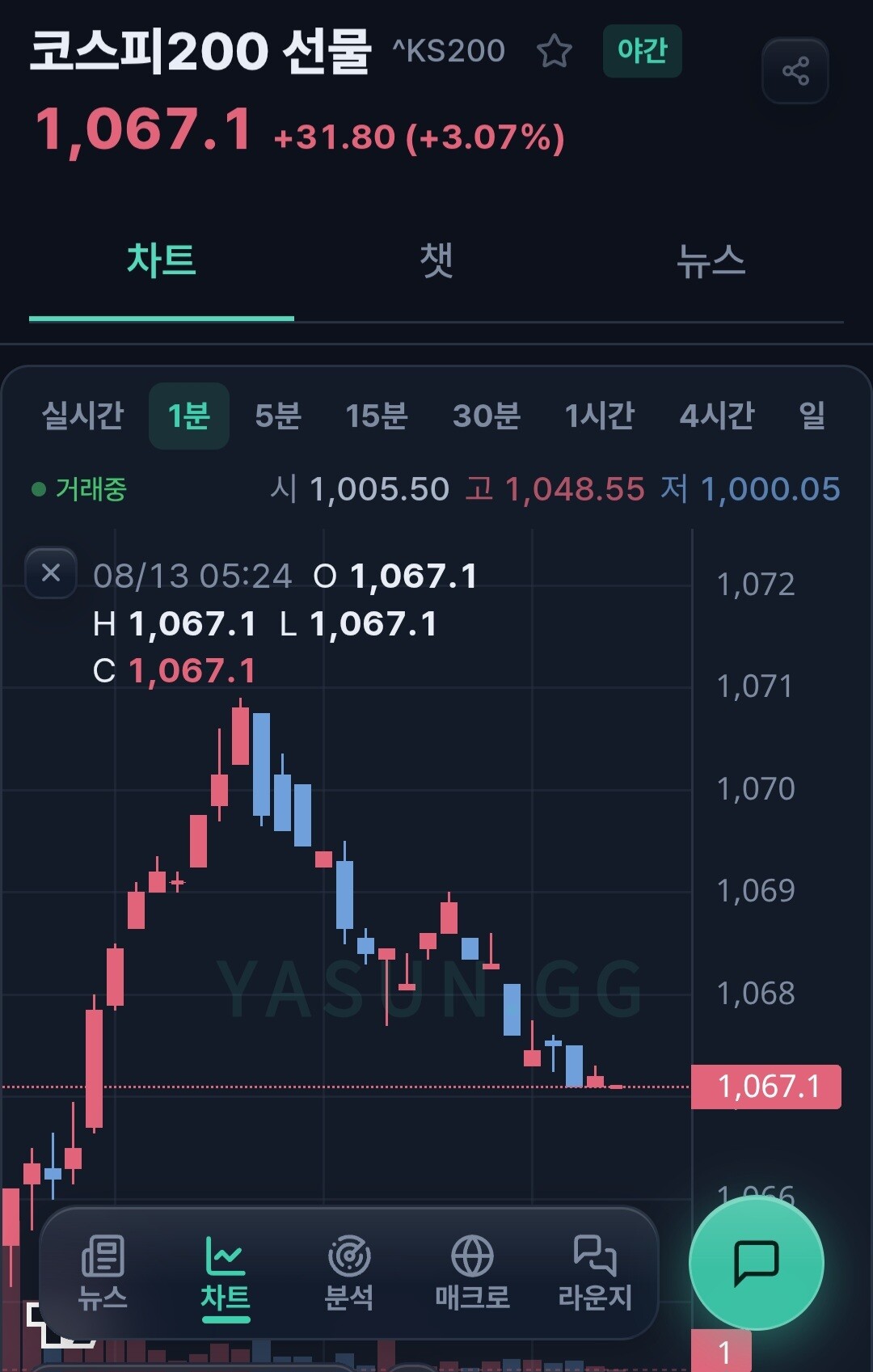
Task: Tap the 야간 session badge
Action: click(643, 51)
